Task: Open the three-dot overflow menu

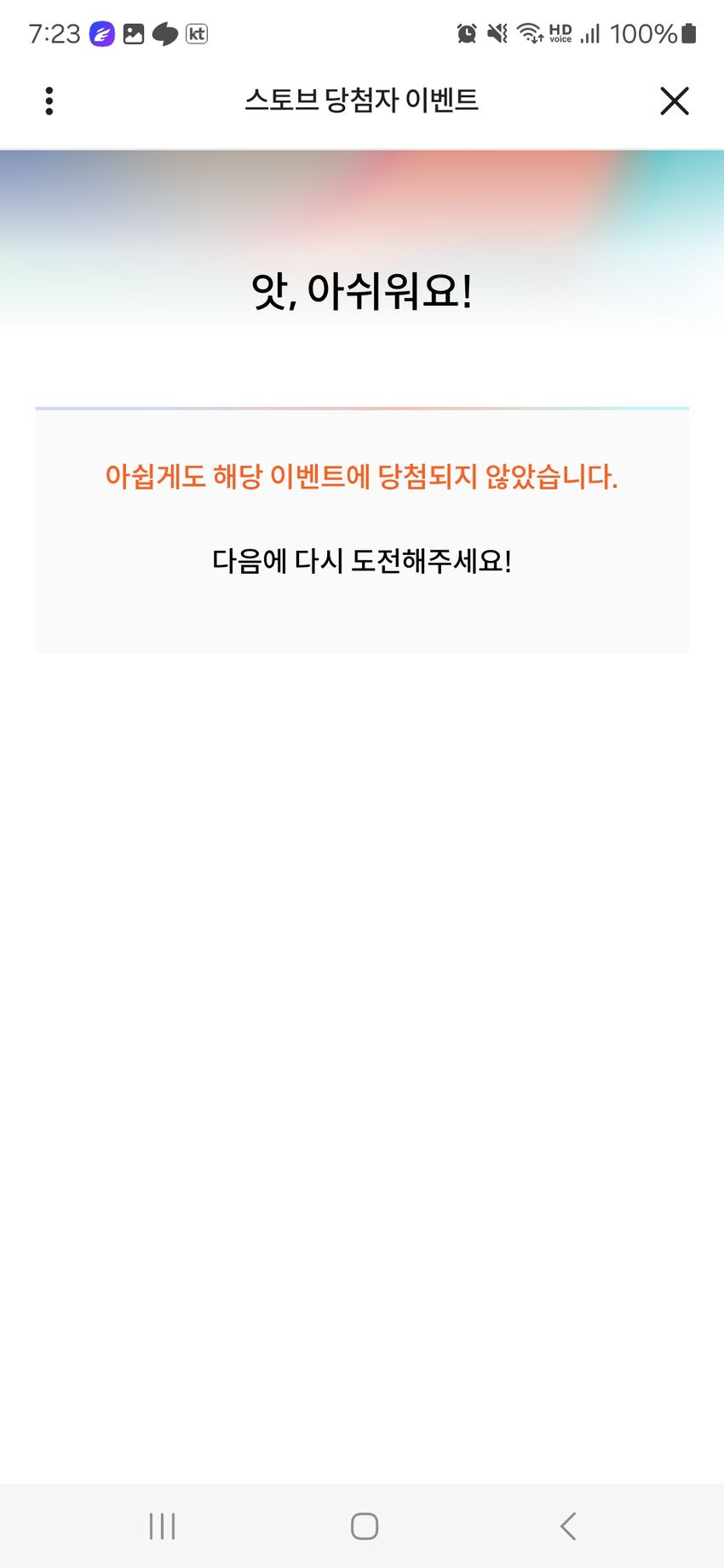Action: point(49,100)
